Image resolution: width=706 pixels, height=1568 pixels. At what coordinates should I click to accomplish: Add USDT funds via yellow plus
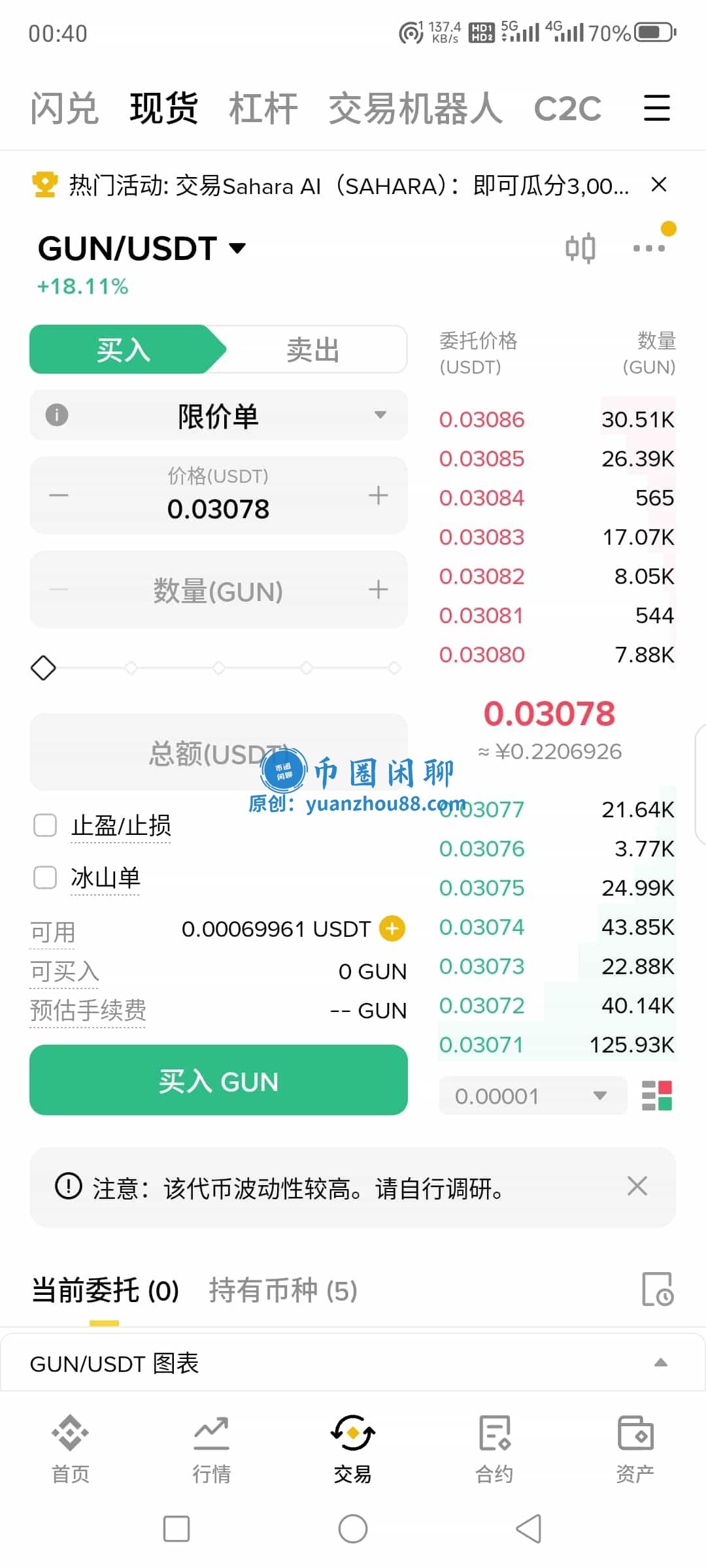coord(392,928)
